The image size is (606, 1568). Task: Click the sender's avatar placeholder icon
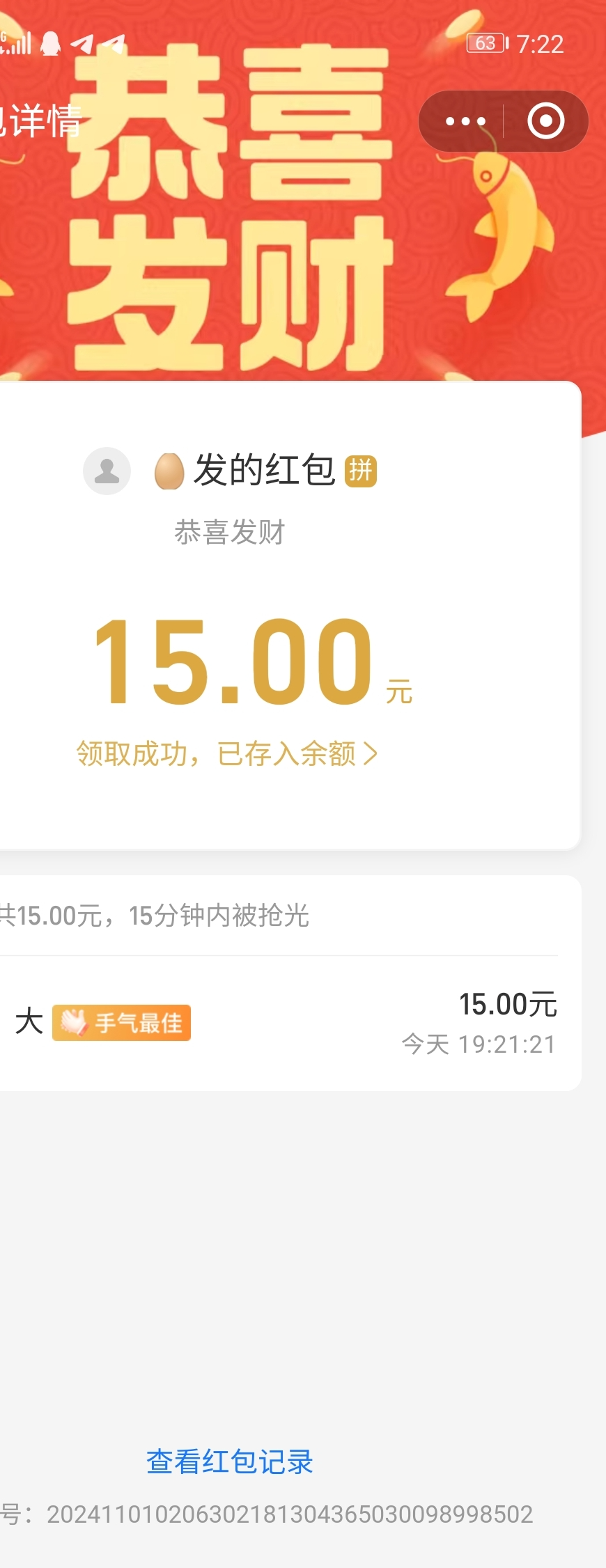pyautogui.click(x=107, y=471)
